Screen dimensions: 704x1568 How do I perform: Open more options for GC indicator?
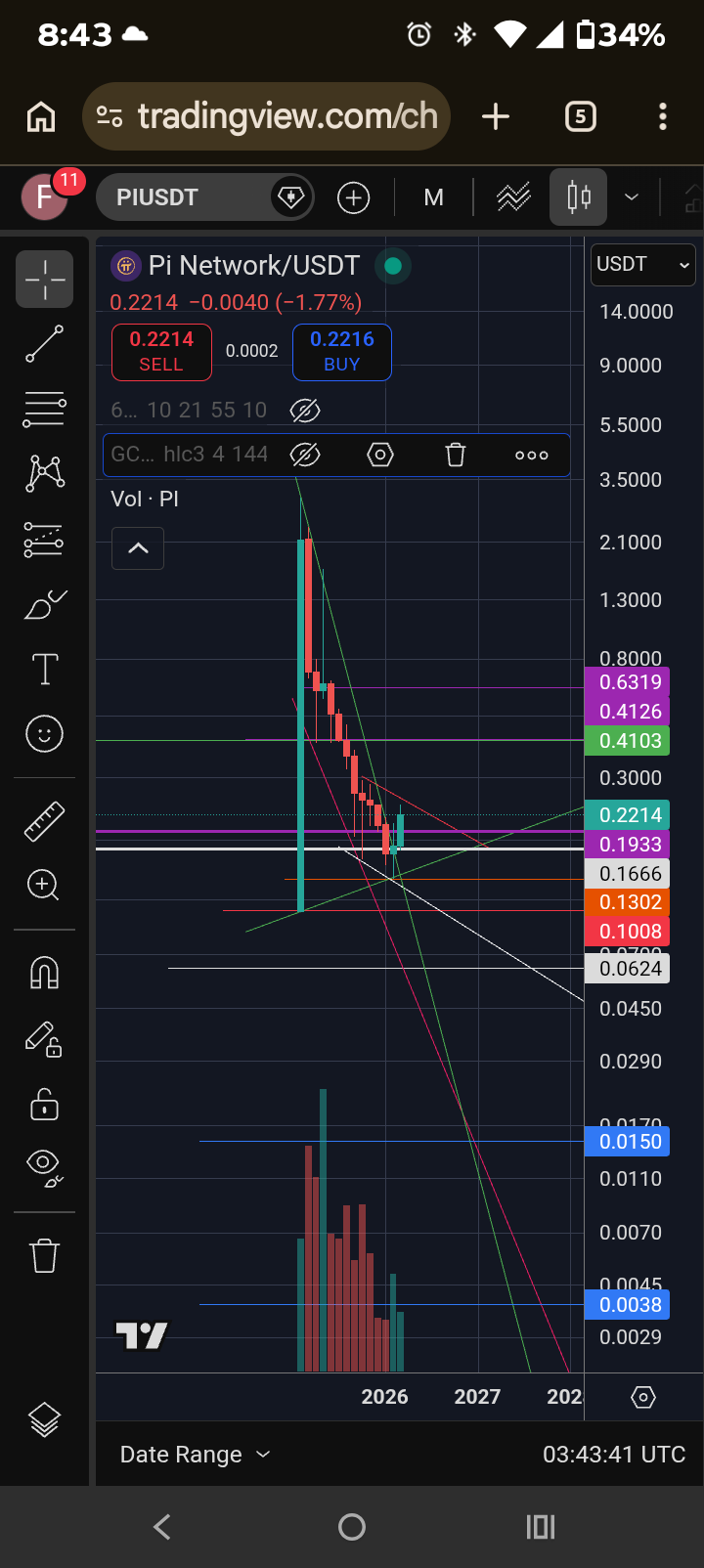click(531, 455)
